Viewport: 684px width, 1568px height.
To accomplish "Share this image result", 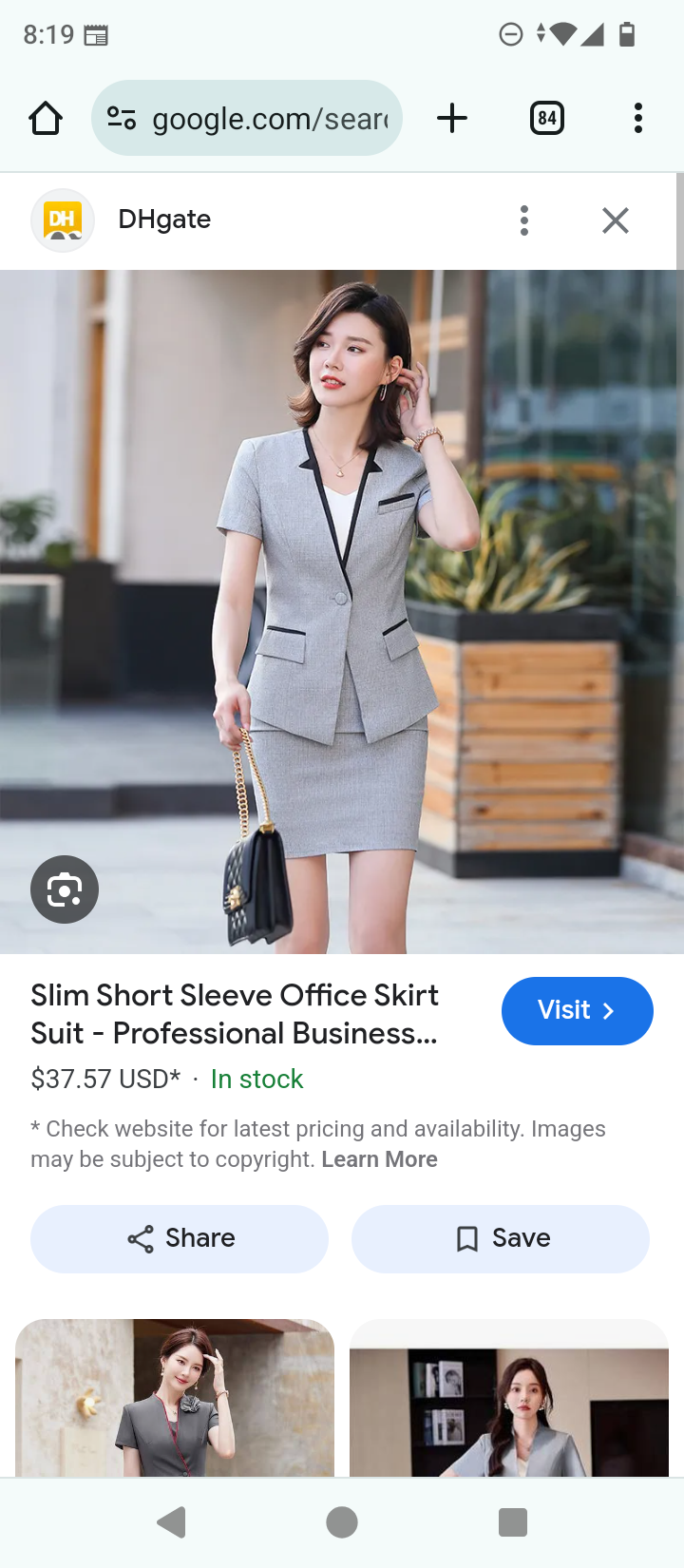I will pos(180,1238).
